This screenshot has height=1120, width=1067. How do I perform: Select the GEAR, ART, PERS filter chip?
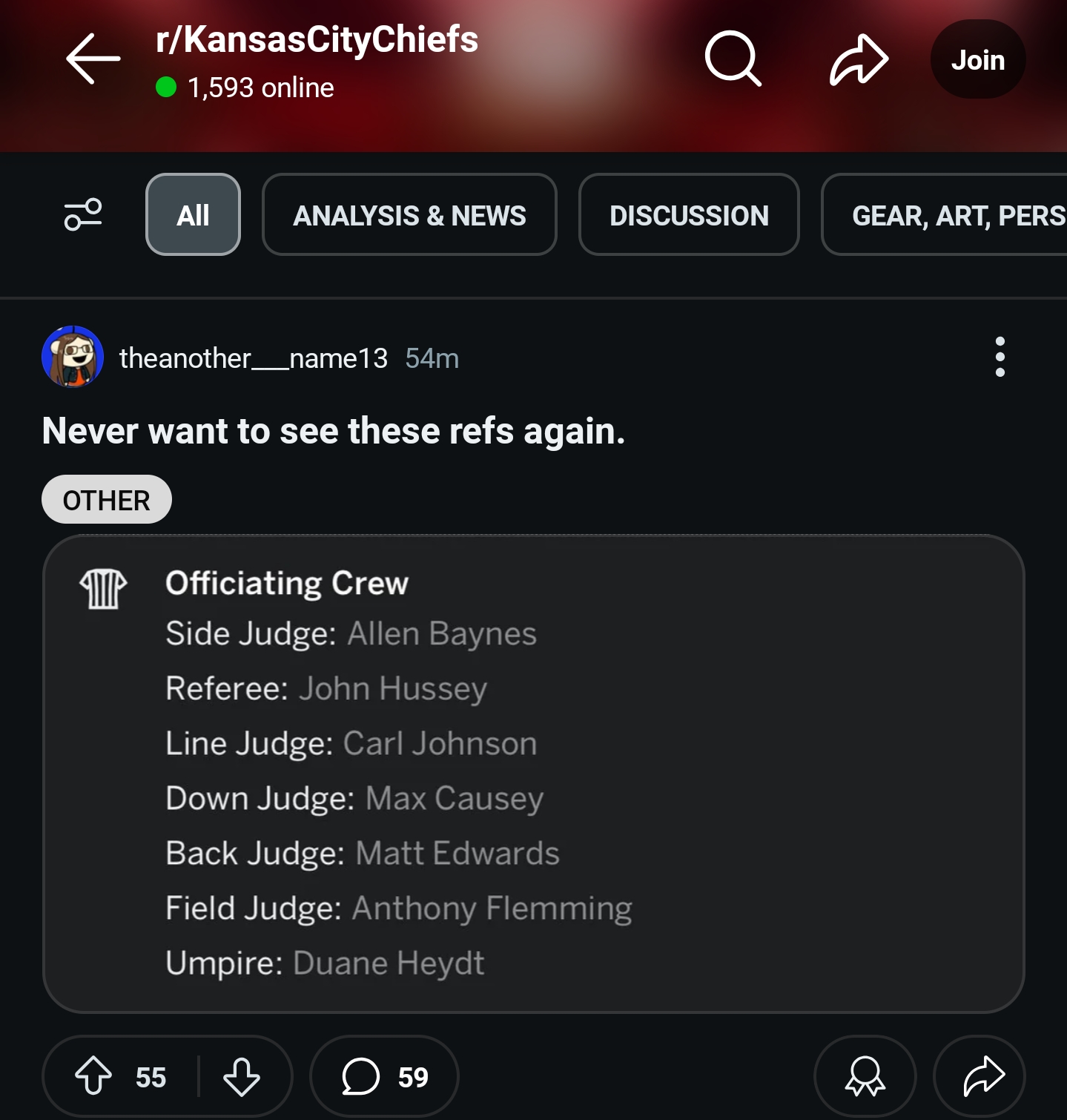click(945, 214)
